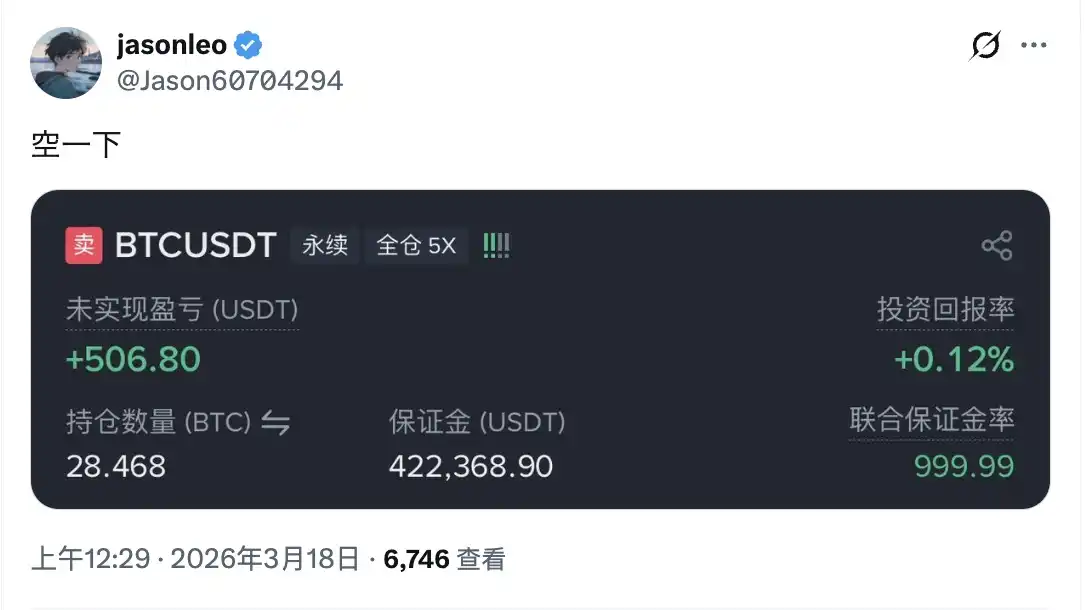Open the BTCUSDT position image
Screen dimensions: 1088x610
(x=540, y=350)
